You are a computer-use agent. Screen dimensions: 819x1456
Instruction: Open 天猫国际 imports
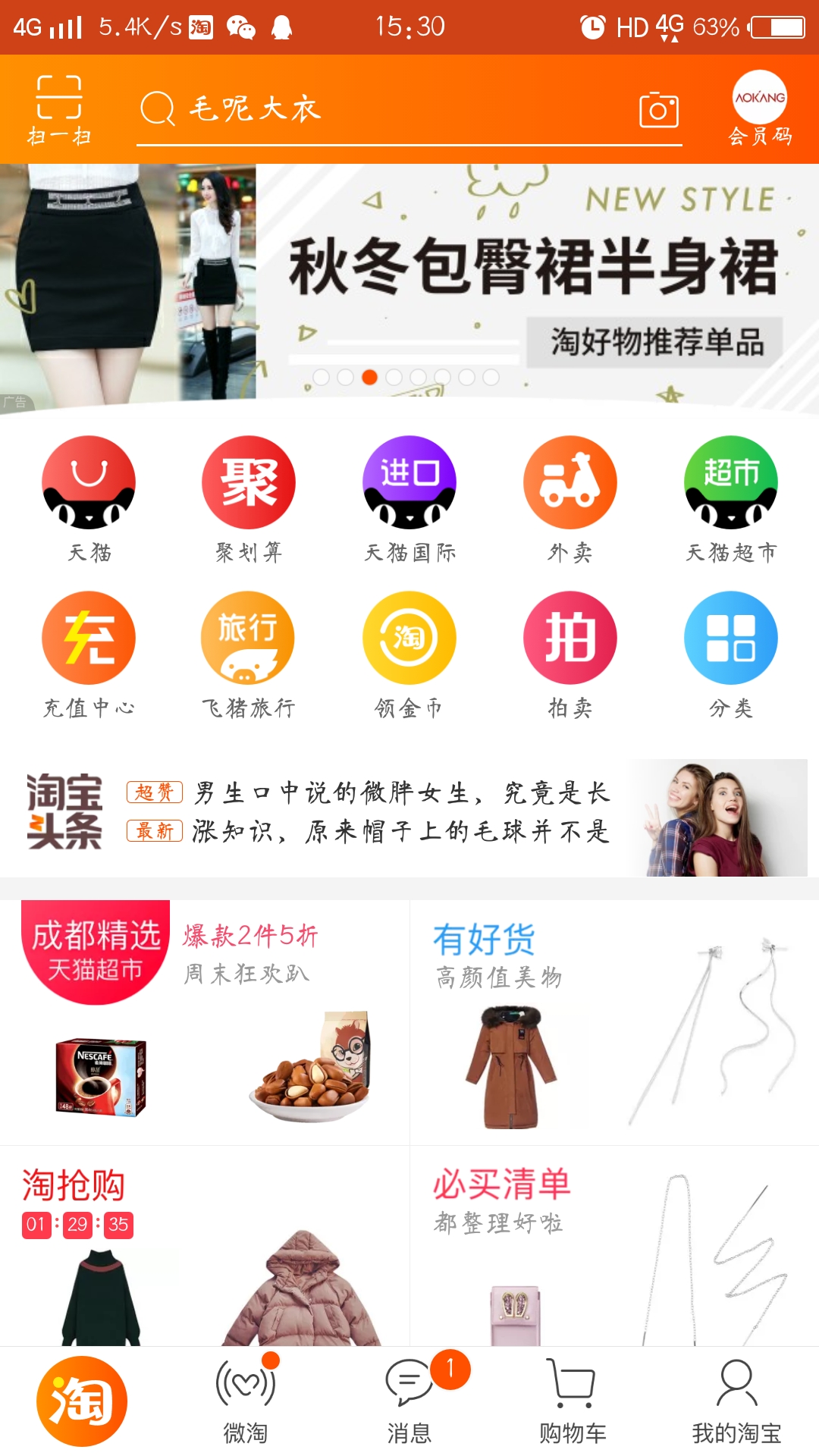click(x=409, y=498)
